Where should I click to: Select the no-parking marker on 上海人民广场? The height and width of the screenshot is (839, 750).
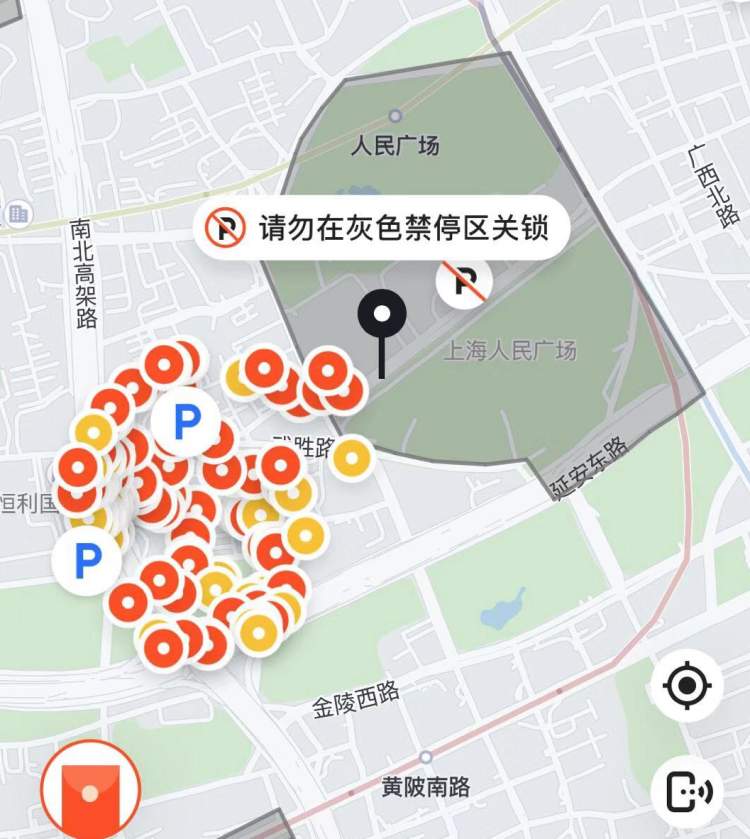pyautogui.click(x=464, y=279)
